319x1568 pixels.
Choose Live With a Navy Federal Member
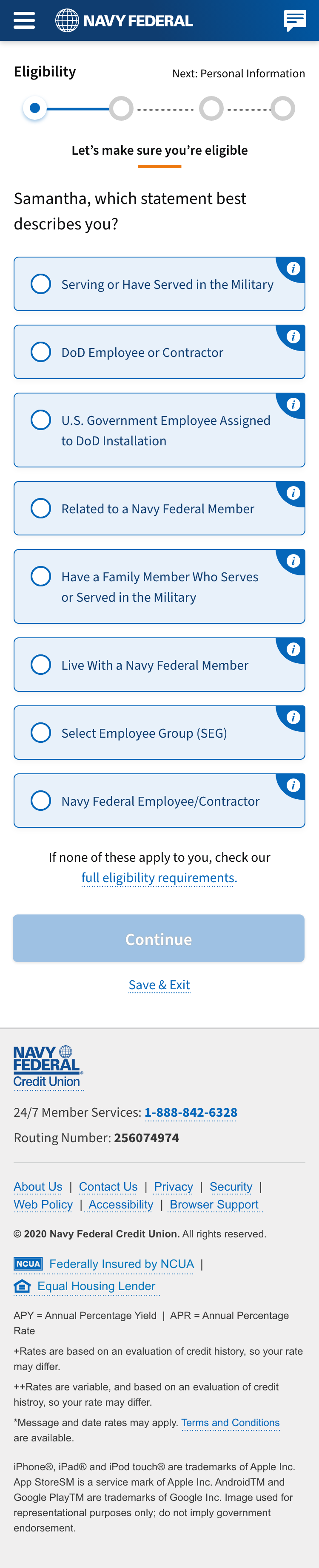pos(41,665)
